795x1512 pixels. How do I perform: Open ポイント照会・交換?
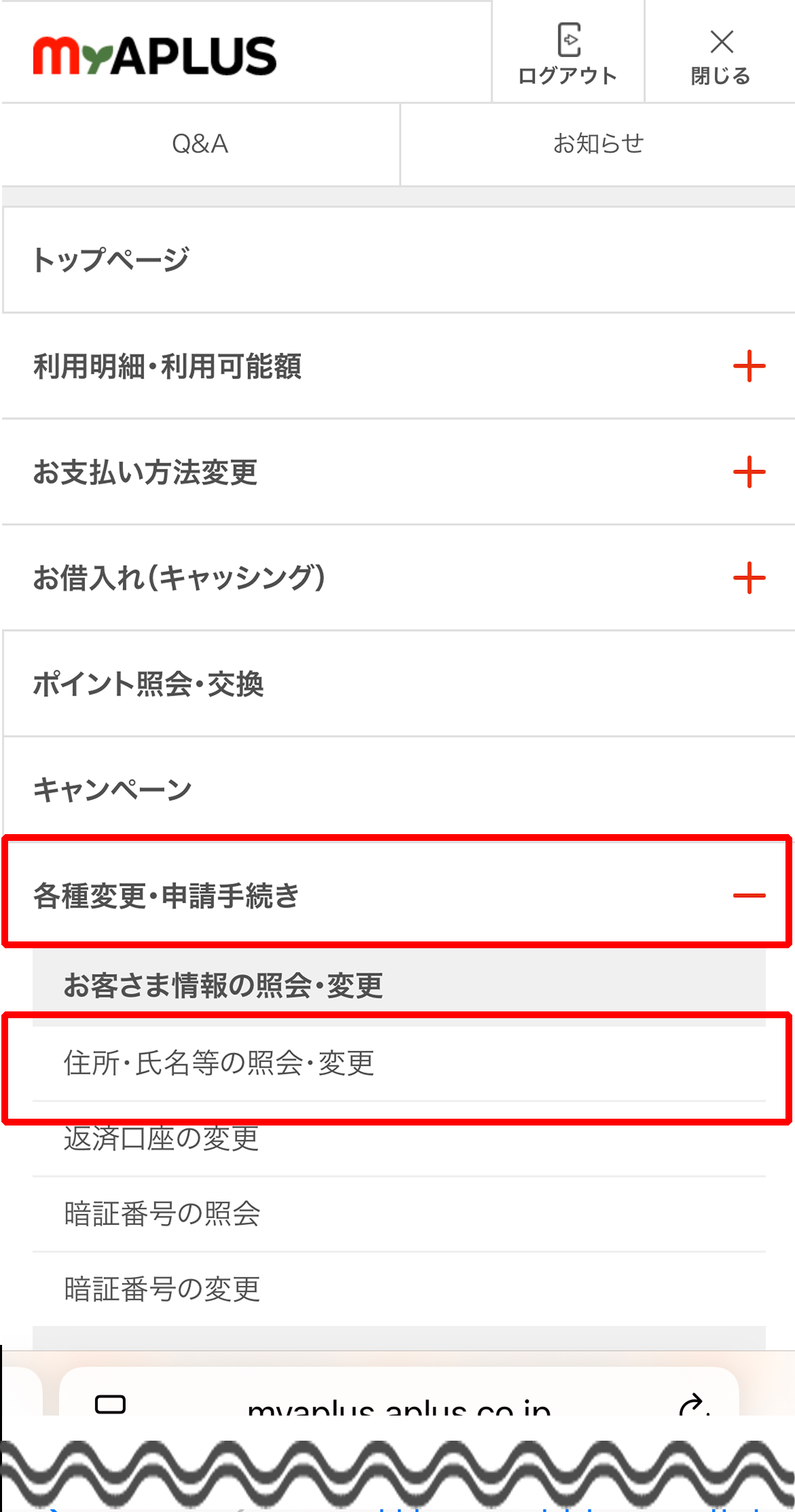click(397, 684)
